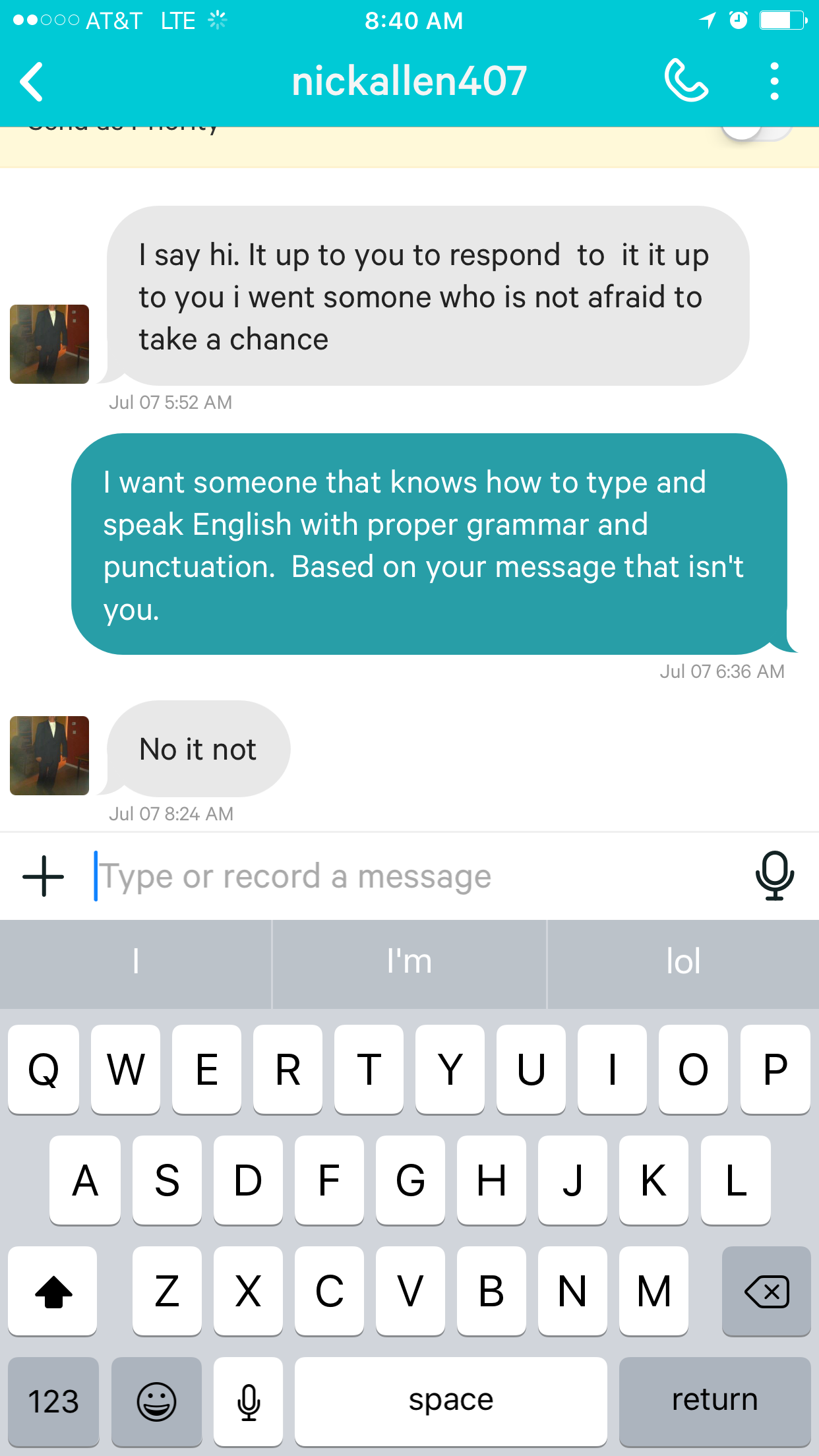
Task: Record a voice message with the microphone
Action: [774, 876]
